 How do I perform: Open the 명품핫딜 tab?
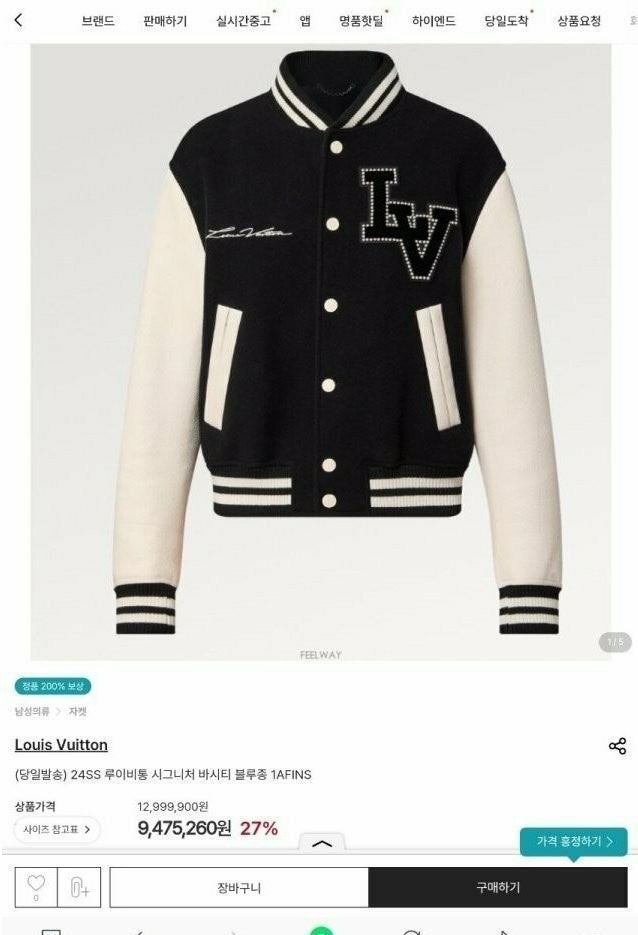coord(361,21)
